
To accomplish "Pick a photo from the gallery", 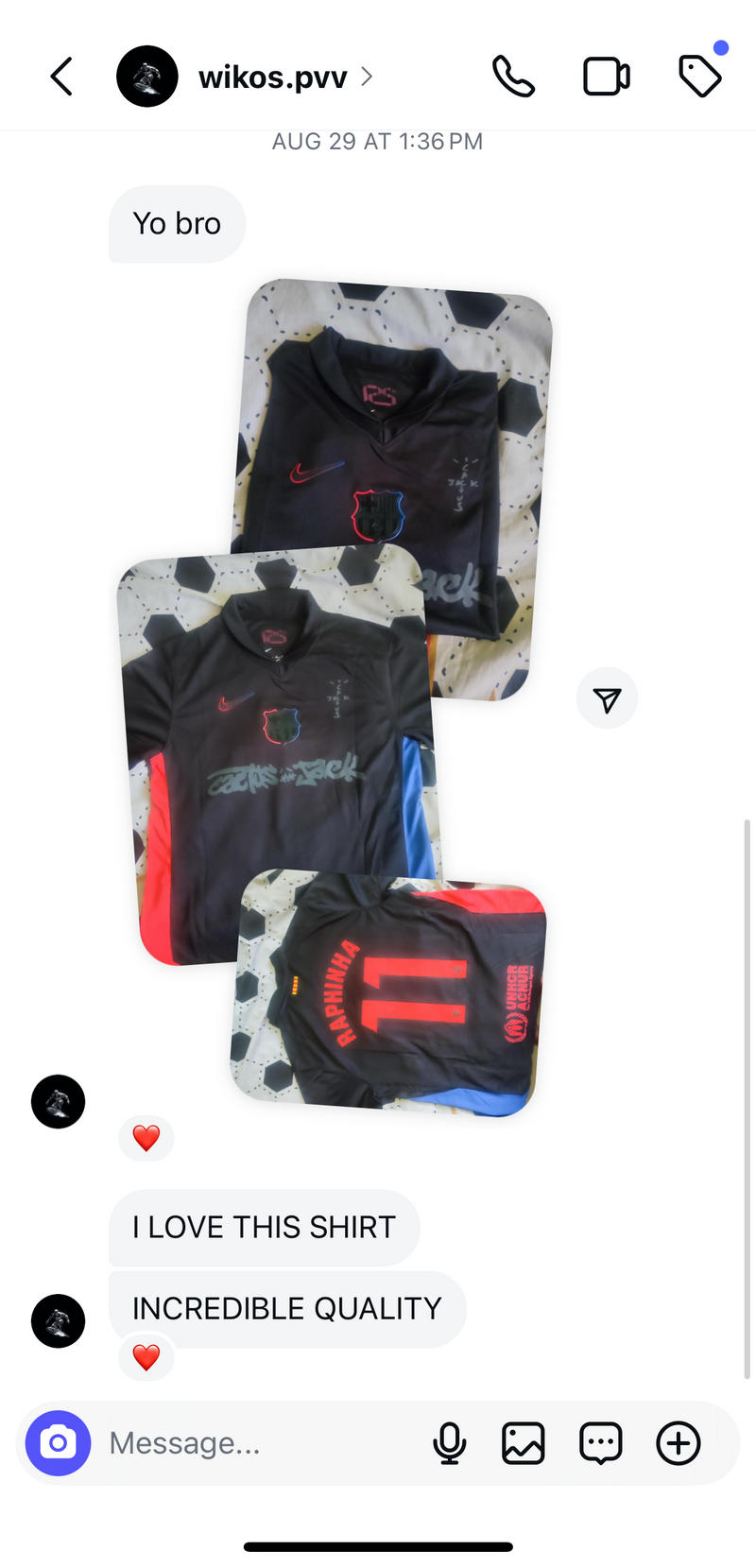I will pyautogui.click(x=523, y=1443).
